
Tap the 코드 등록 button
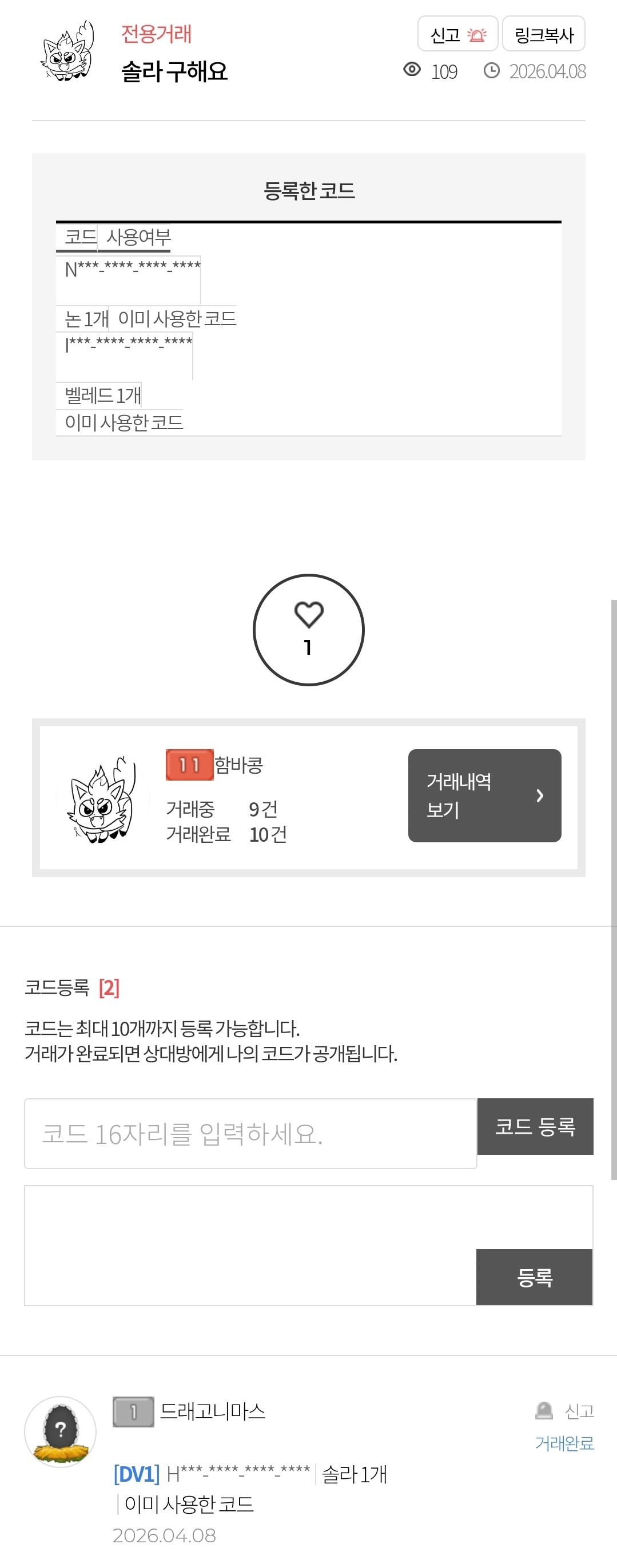535,1126
